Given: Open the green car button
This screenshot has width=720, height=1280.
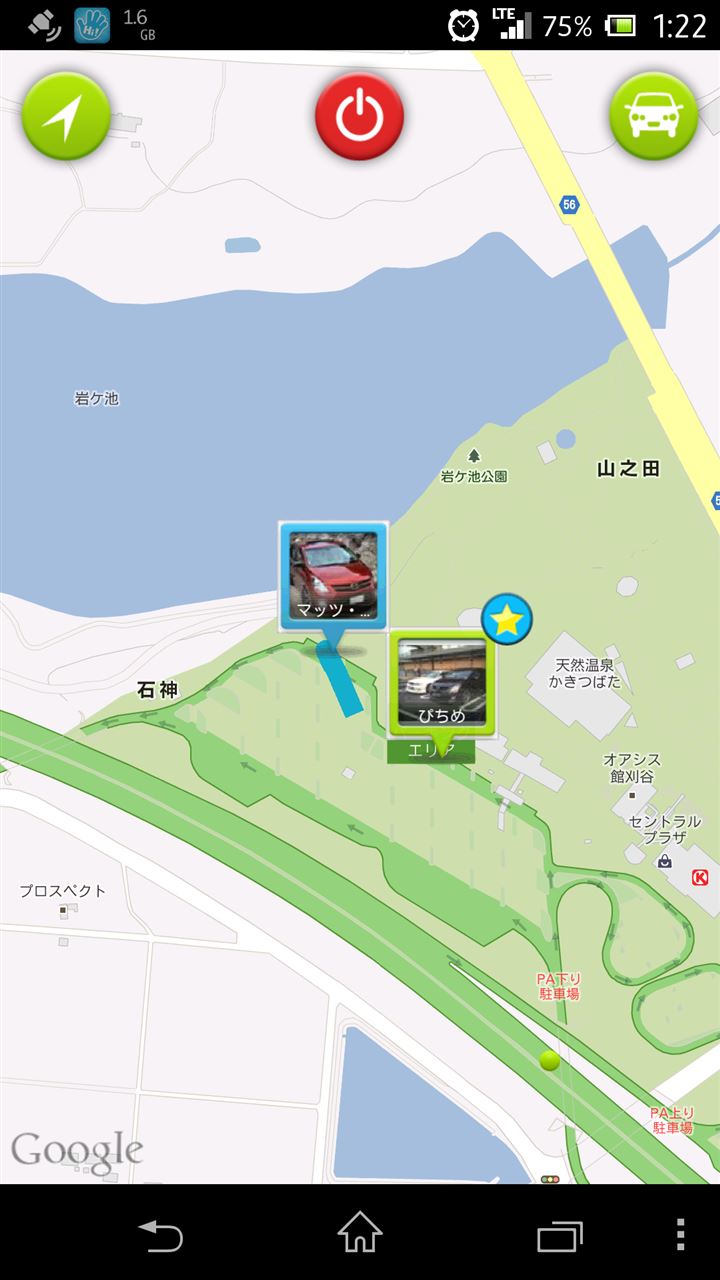Looking at the screenshot, I should click(x=653, y=117).
